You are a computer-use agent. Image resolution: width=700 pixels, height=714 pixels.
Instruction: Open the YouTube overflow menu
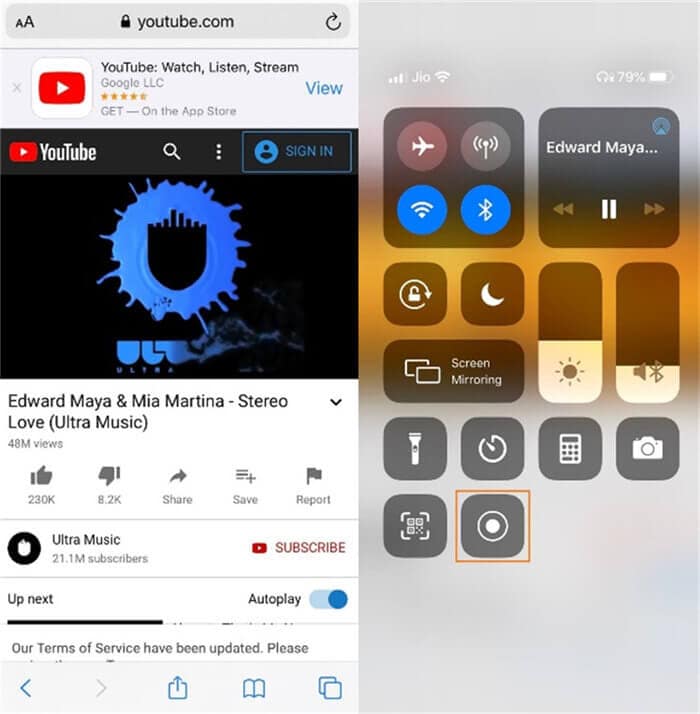(218, 151)
